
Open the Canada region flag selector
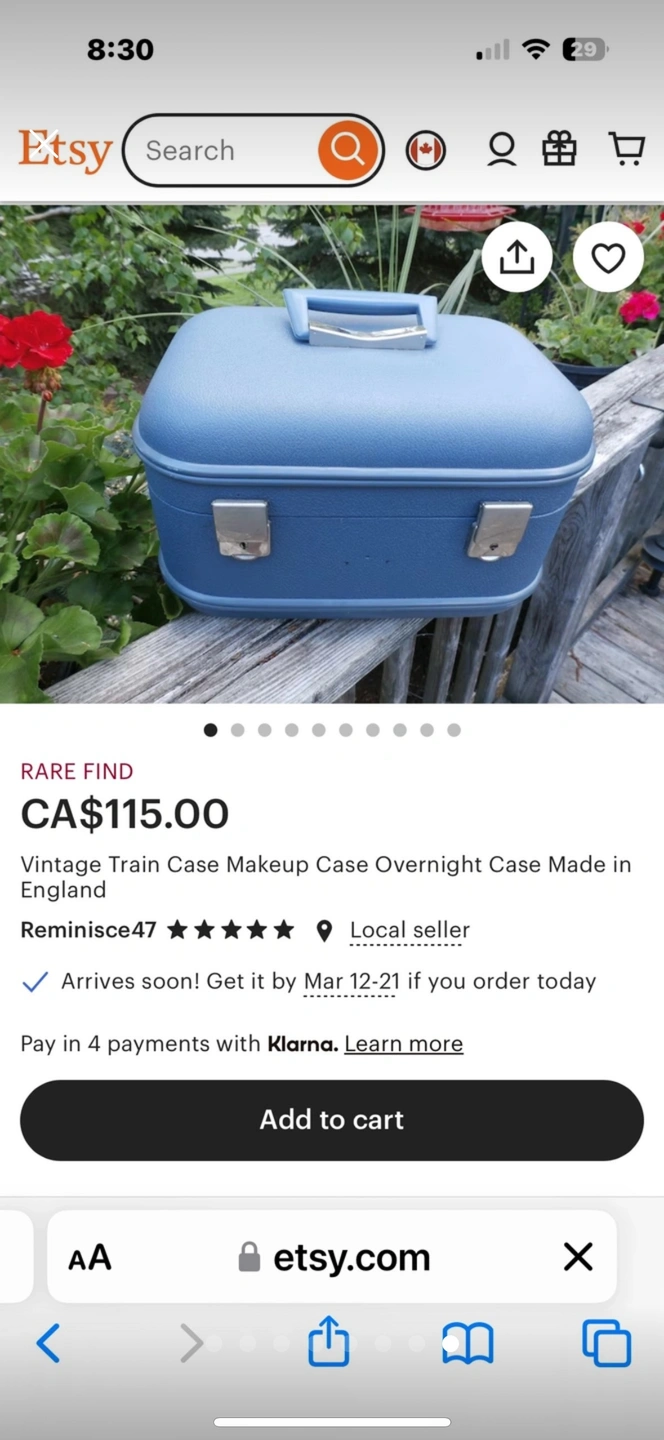[425, 151]
